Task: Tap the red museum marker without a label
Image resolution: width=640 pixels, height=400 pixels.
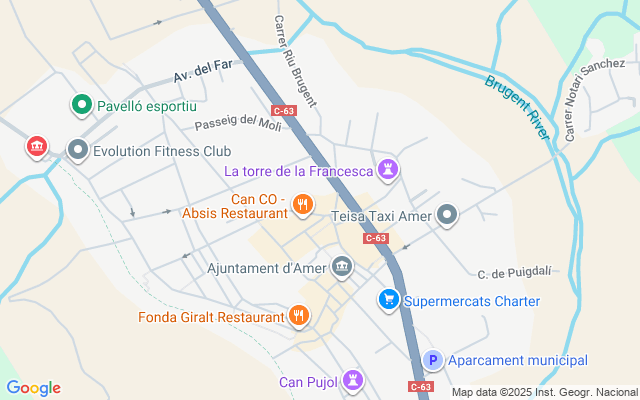Action: [x=37, y=147]
